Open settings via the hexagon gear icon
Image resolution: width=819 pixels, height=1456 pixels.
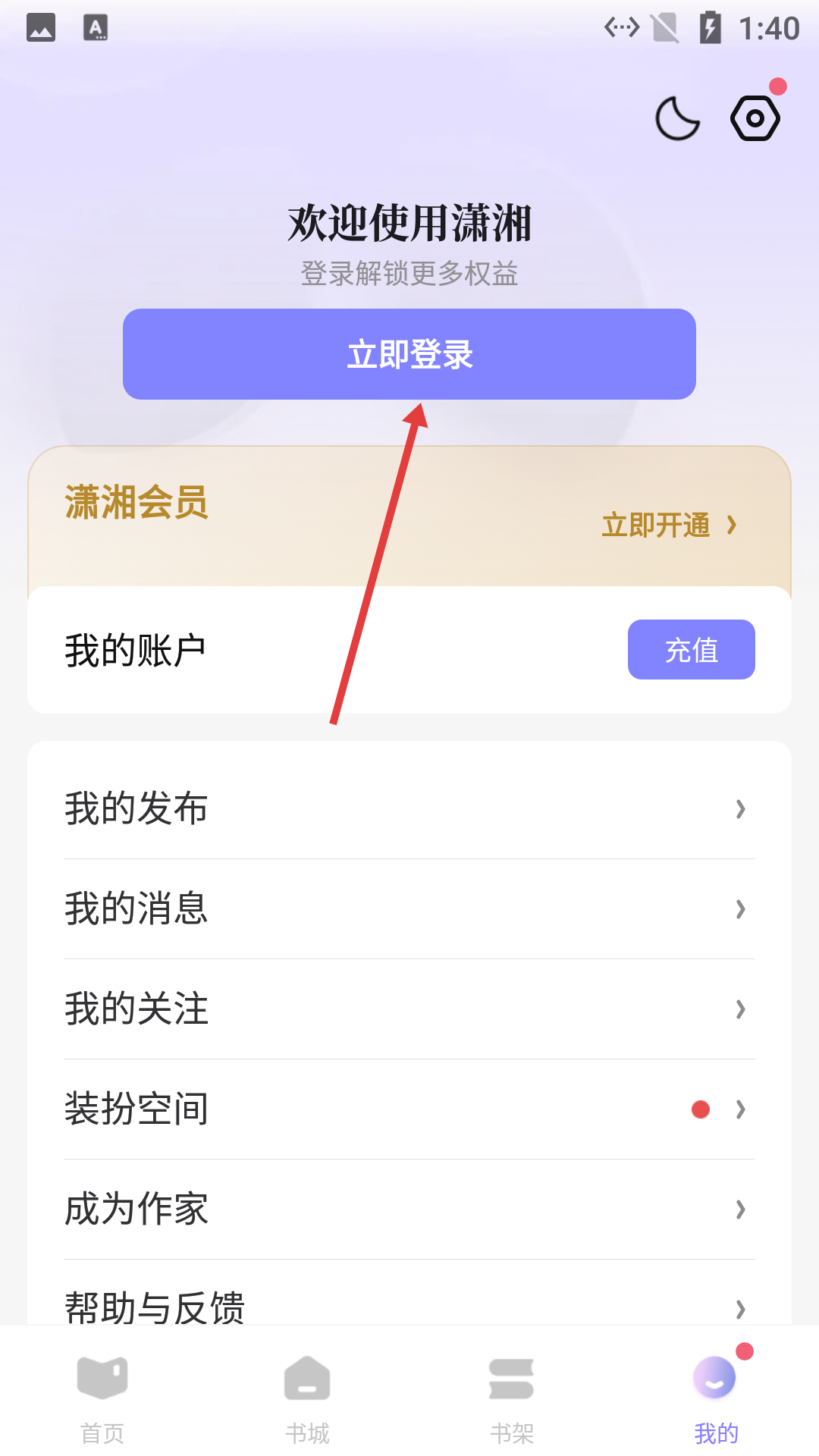(755, 118)
